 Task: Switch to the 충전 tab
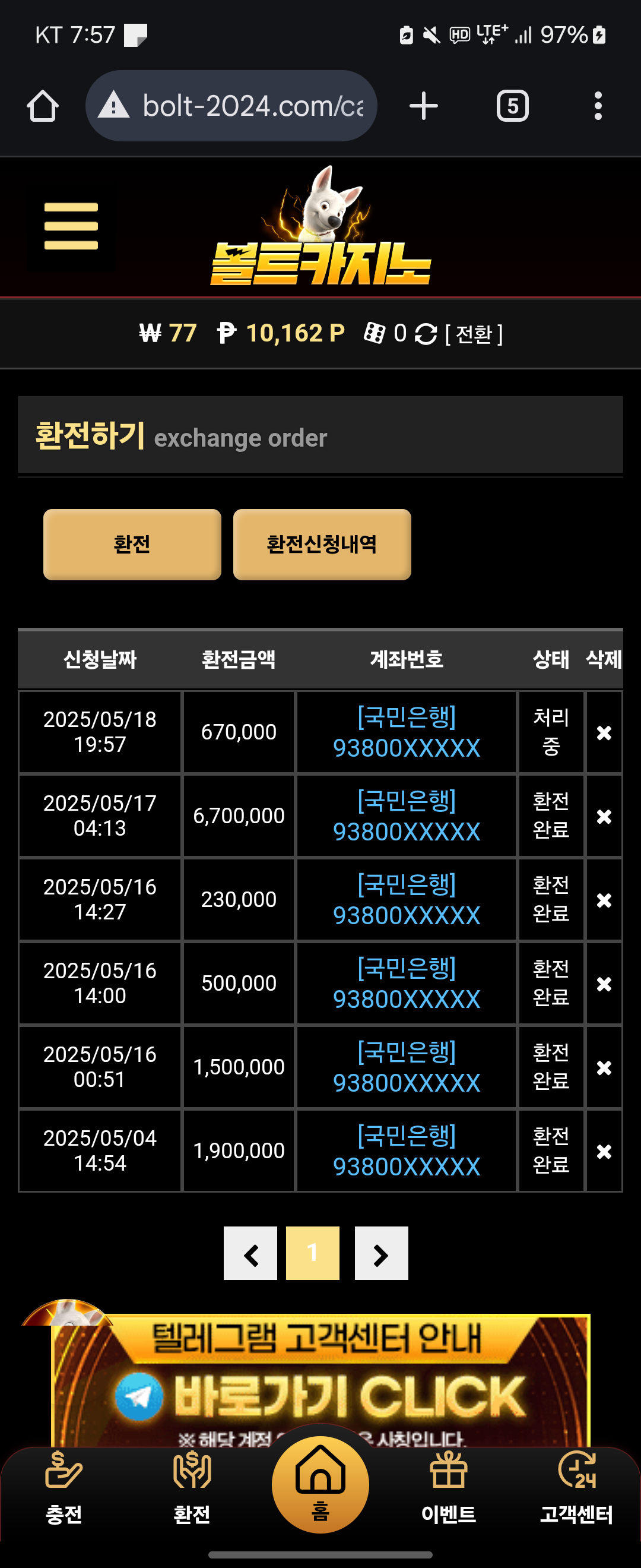click(x=64, y=1489)
